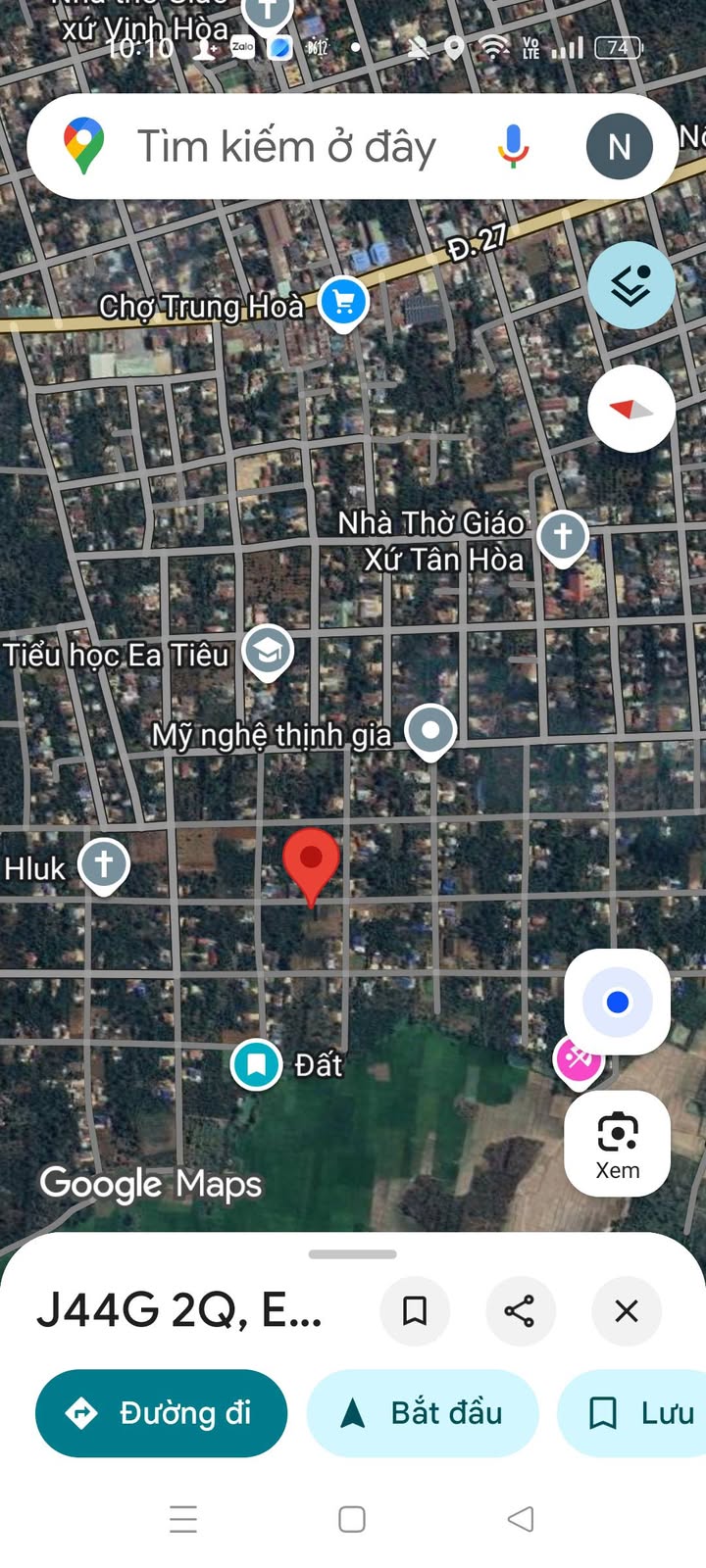Expand the bottom sheet using its handle

click(x=353, y=1254)
